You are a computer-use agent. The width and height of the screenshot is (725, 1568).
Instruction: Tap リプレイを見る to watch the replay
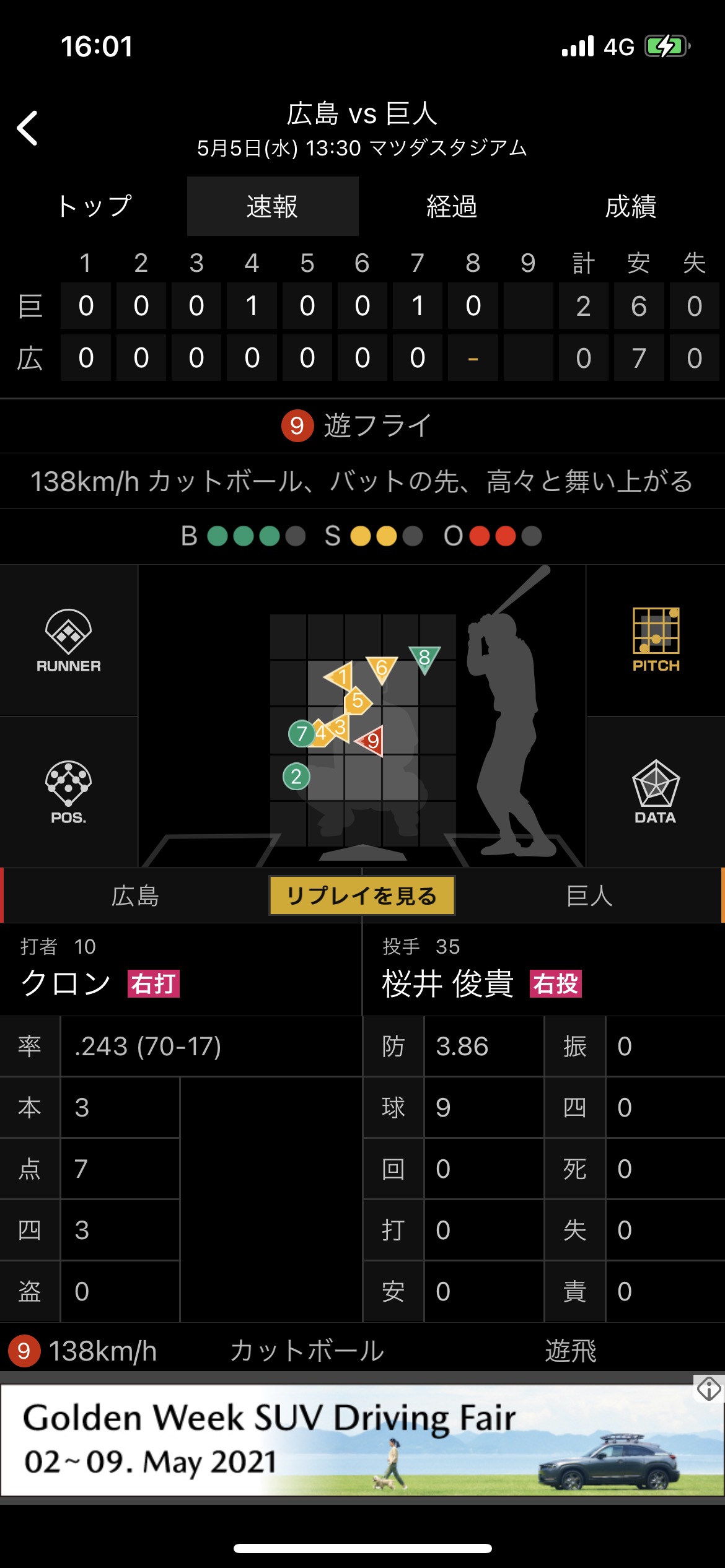[362, 895]
